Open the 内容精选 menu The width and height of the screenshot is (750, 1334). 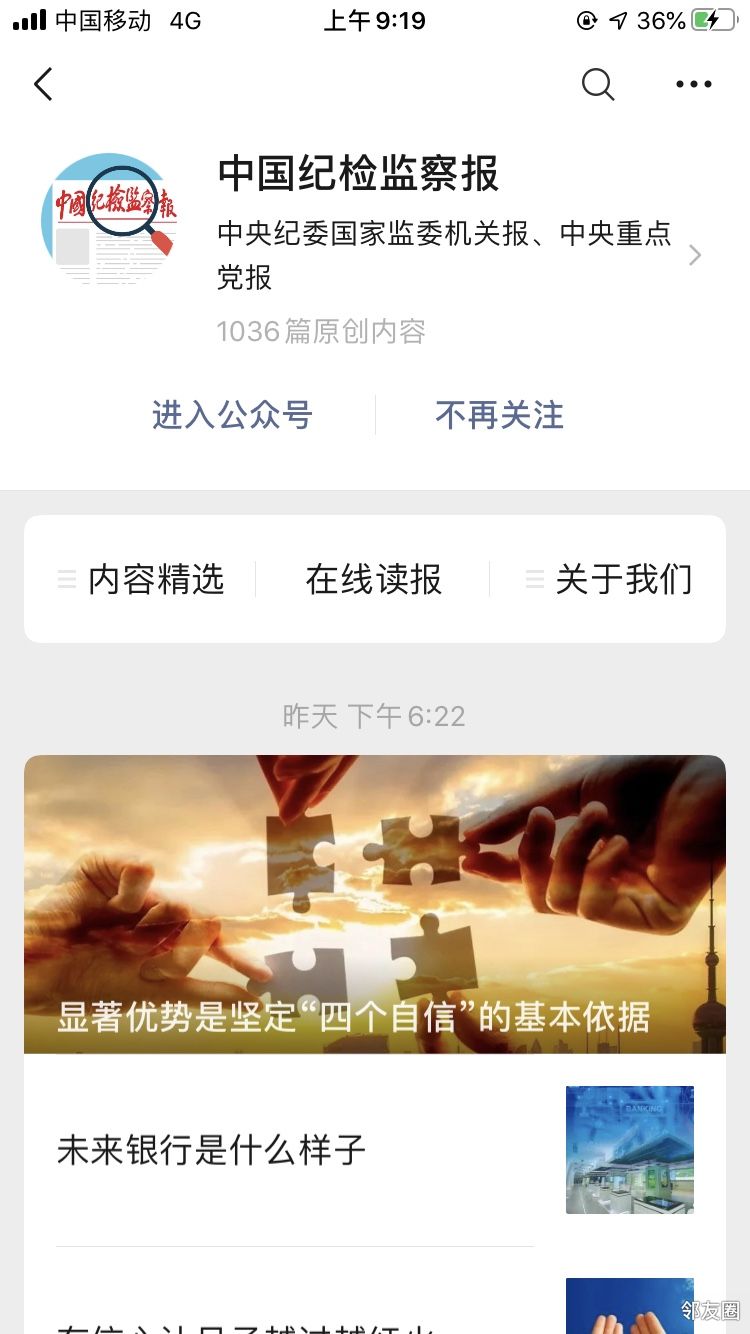(x=142, y=579)
